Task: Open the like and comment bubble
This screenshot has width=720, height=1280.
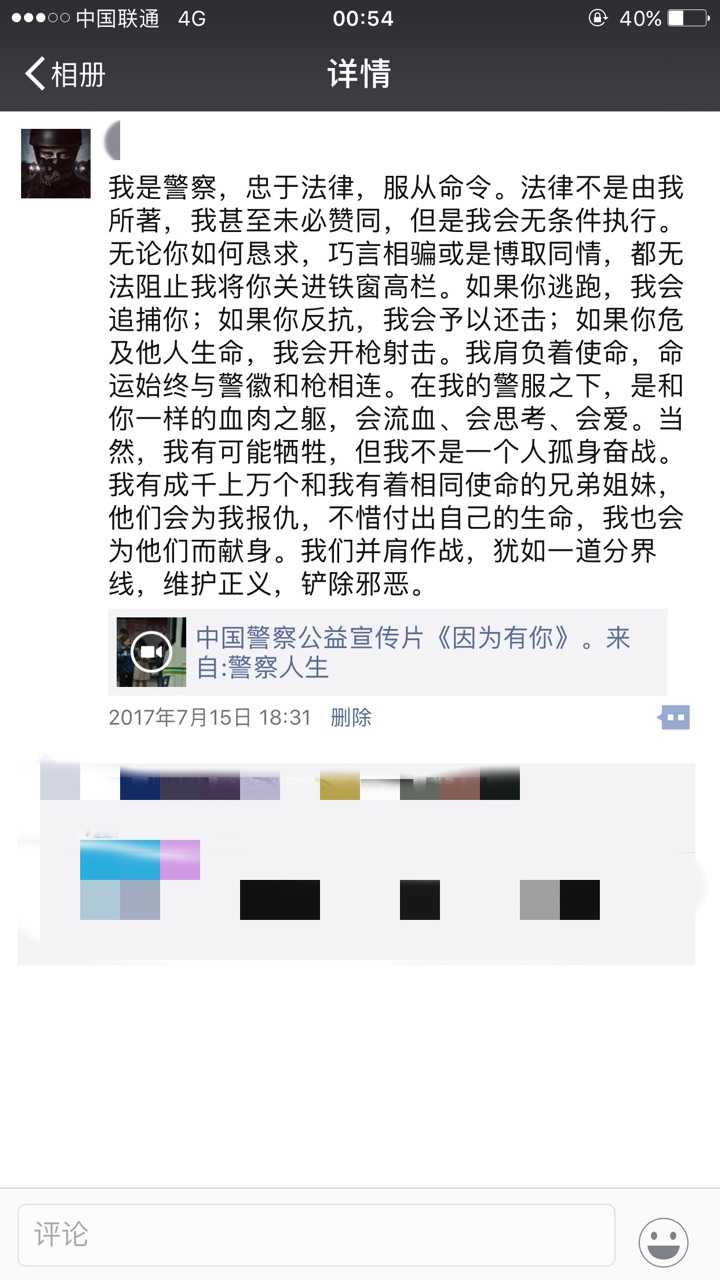Action: [674, 717]
